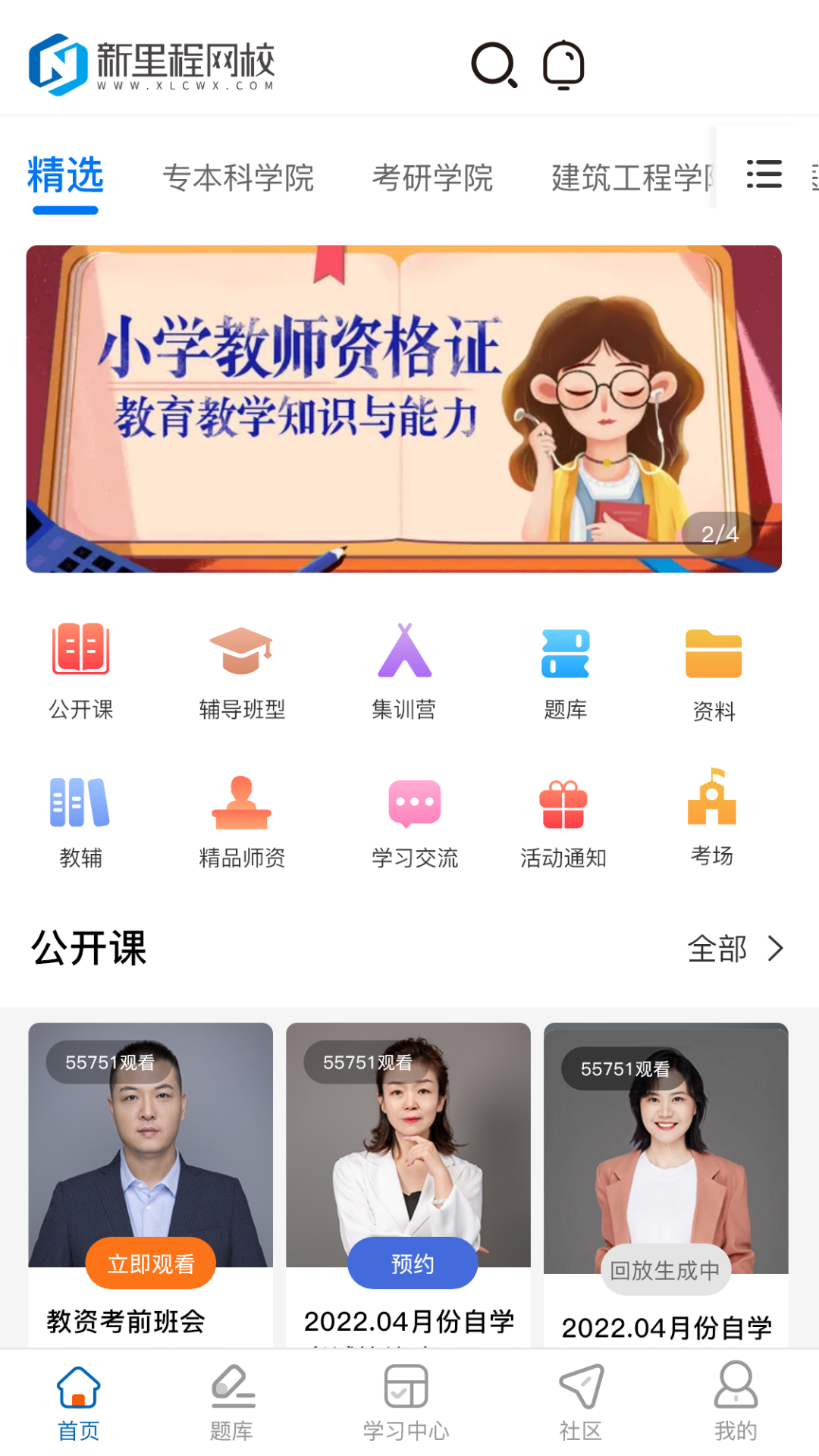
Task: Expand the category list menu icon
Action: pos(764,174)
